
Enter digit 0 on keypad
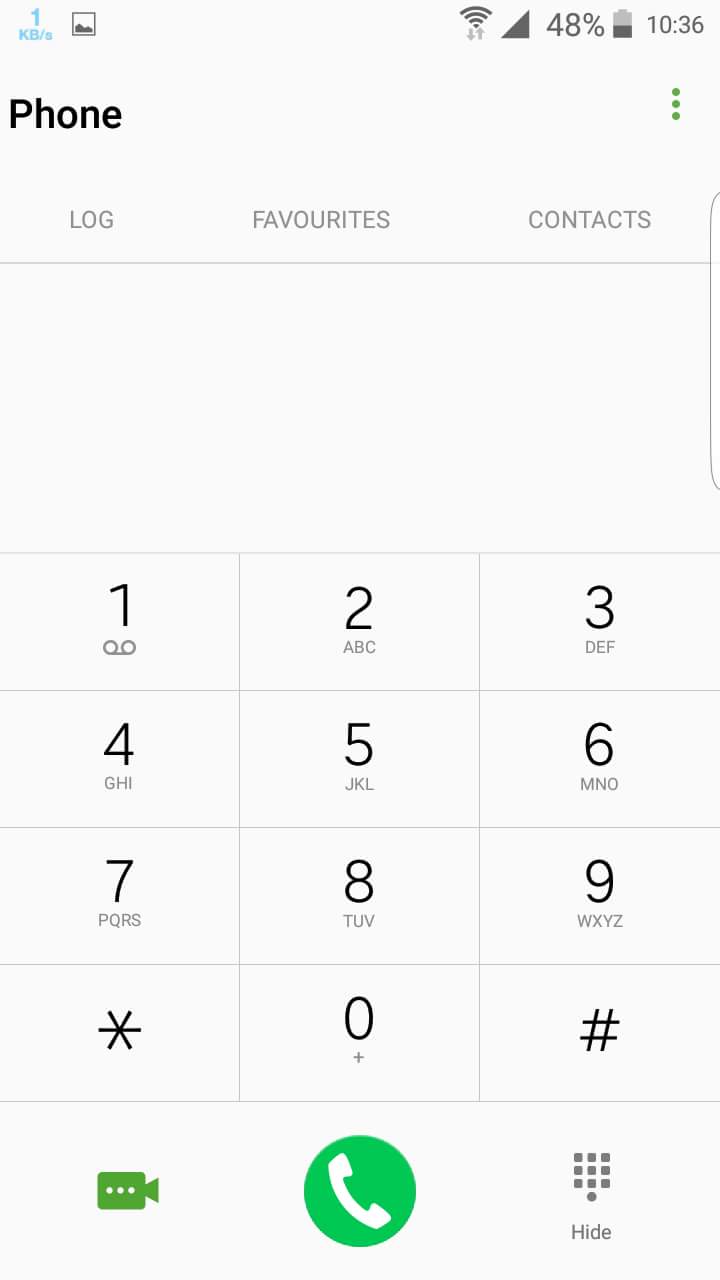coord(359,1031)
